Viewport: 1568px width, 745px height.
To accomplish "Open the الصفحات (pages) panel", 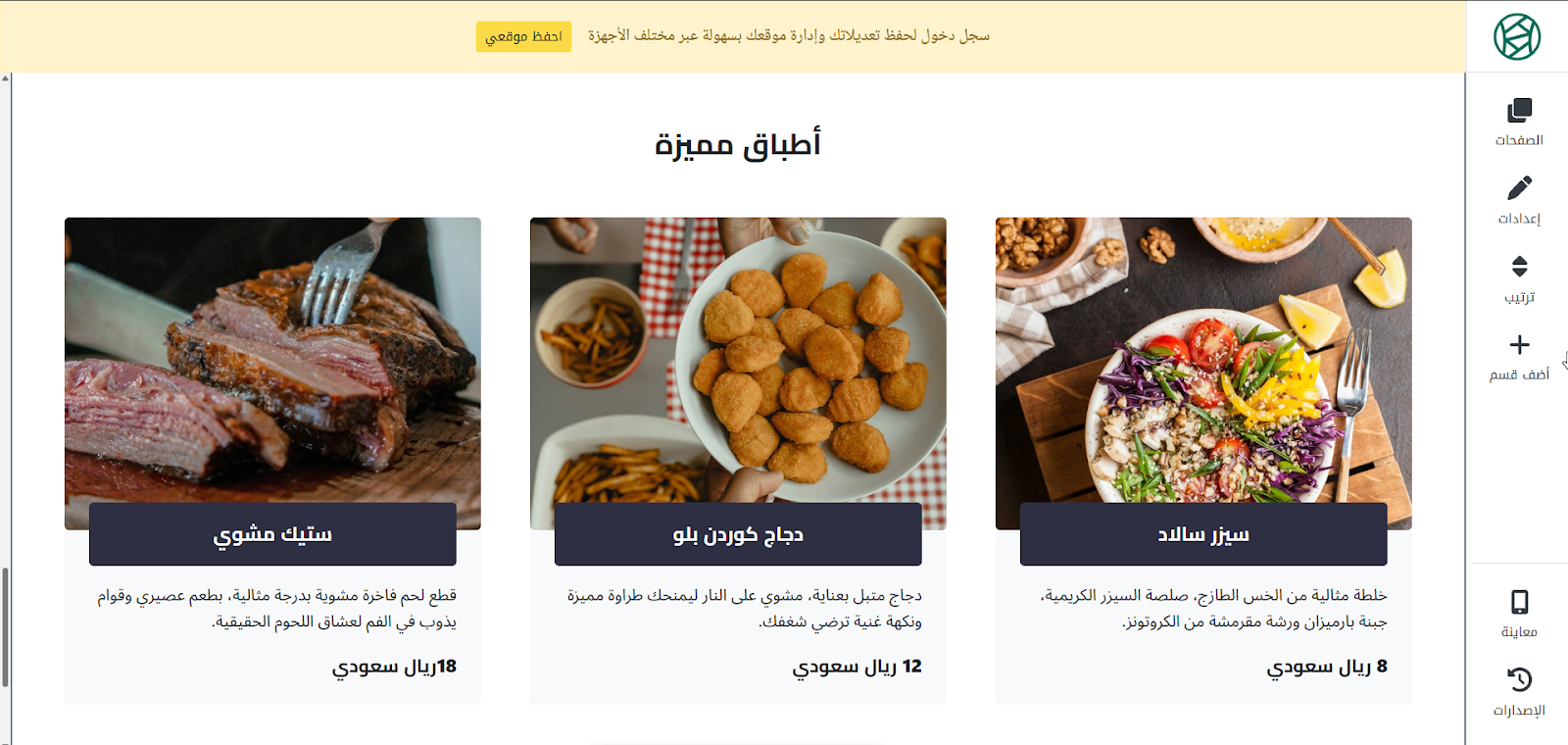I will 1519,122.
